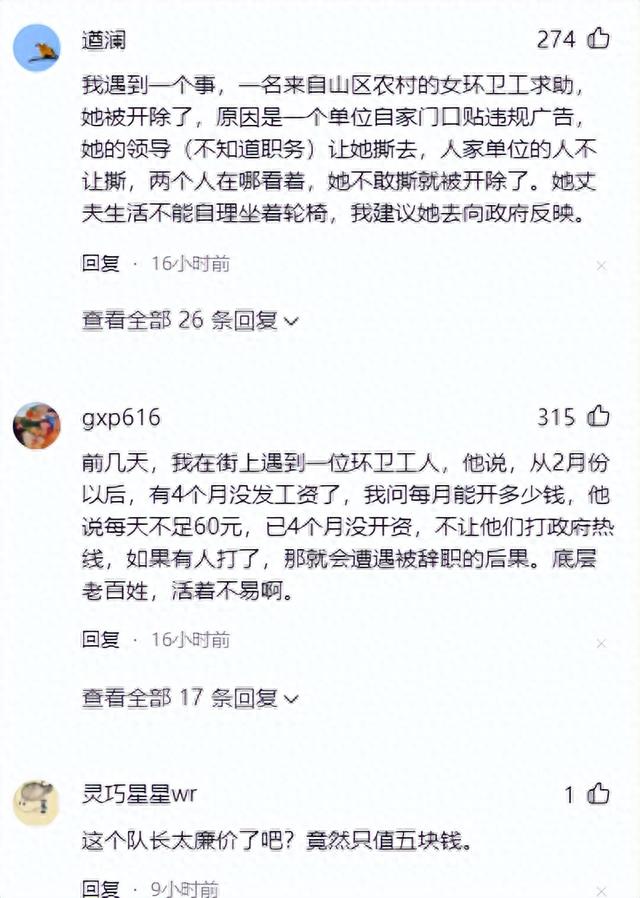Open 灵巧星星wr's profile avatar
This screenshot has height=898, width=640.
(x=37, y=802)
